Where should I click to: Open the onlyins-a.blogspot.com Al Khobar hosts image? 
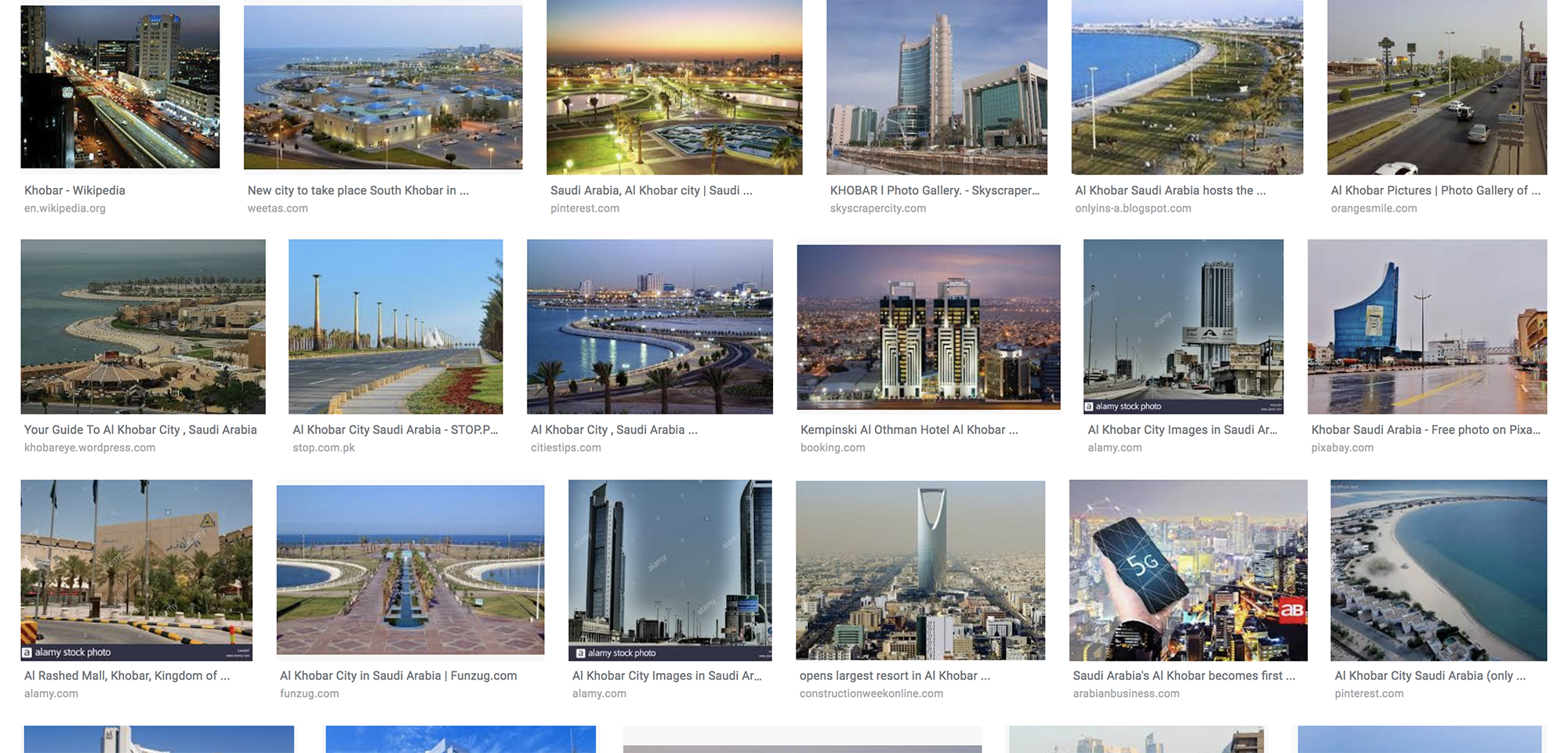click(1187, 87)
